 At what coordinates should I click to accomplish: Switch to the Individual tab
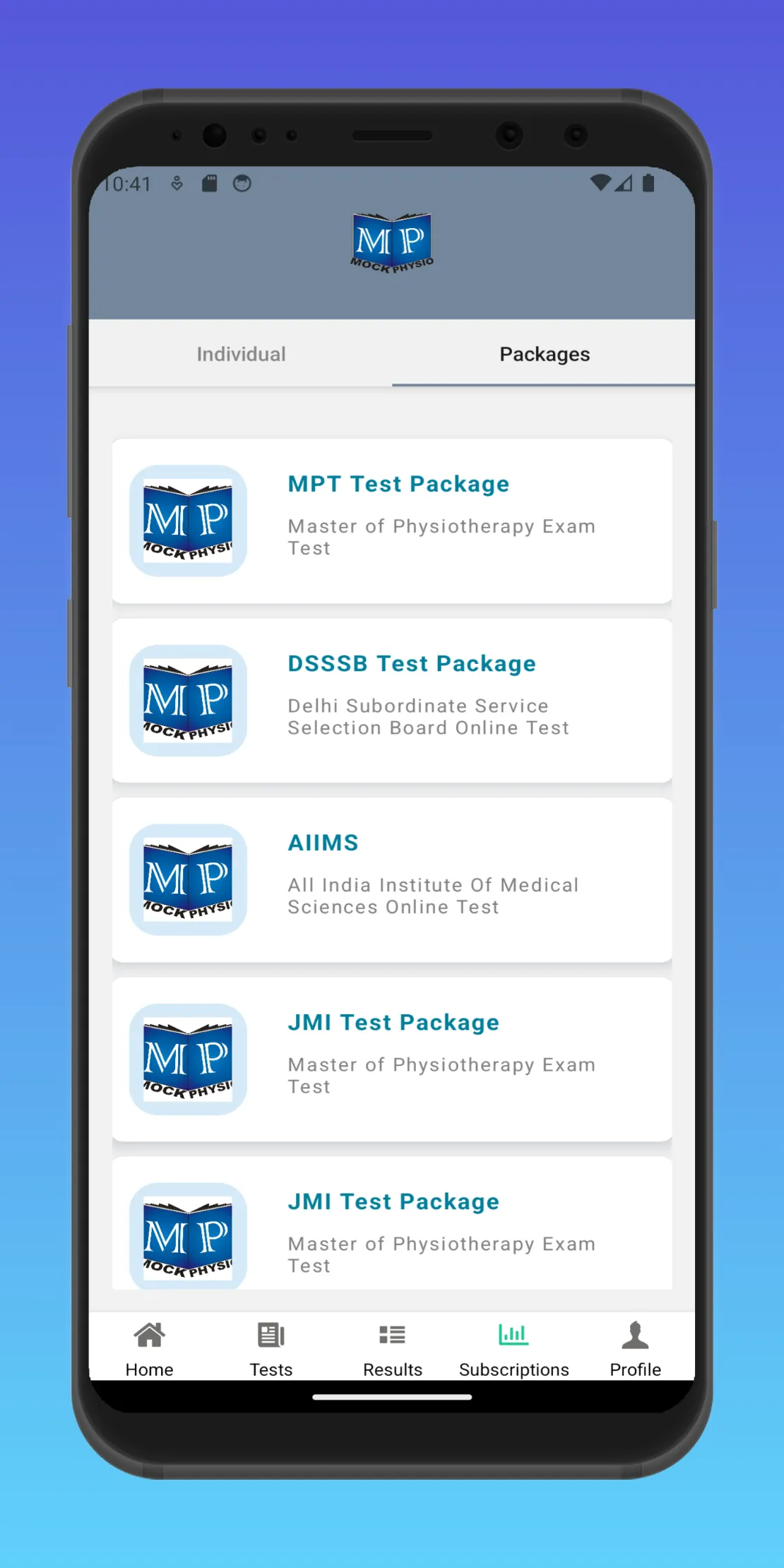tap(242, 354)
